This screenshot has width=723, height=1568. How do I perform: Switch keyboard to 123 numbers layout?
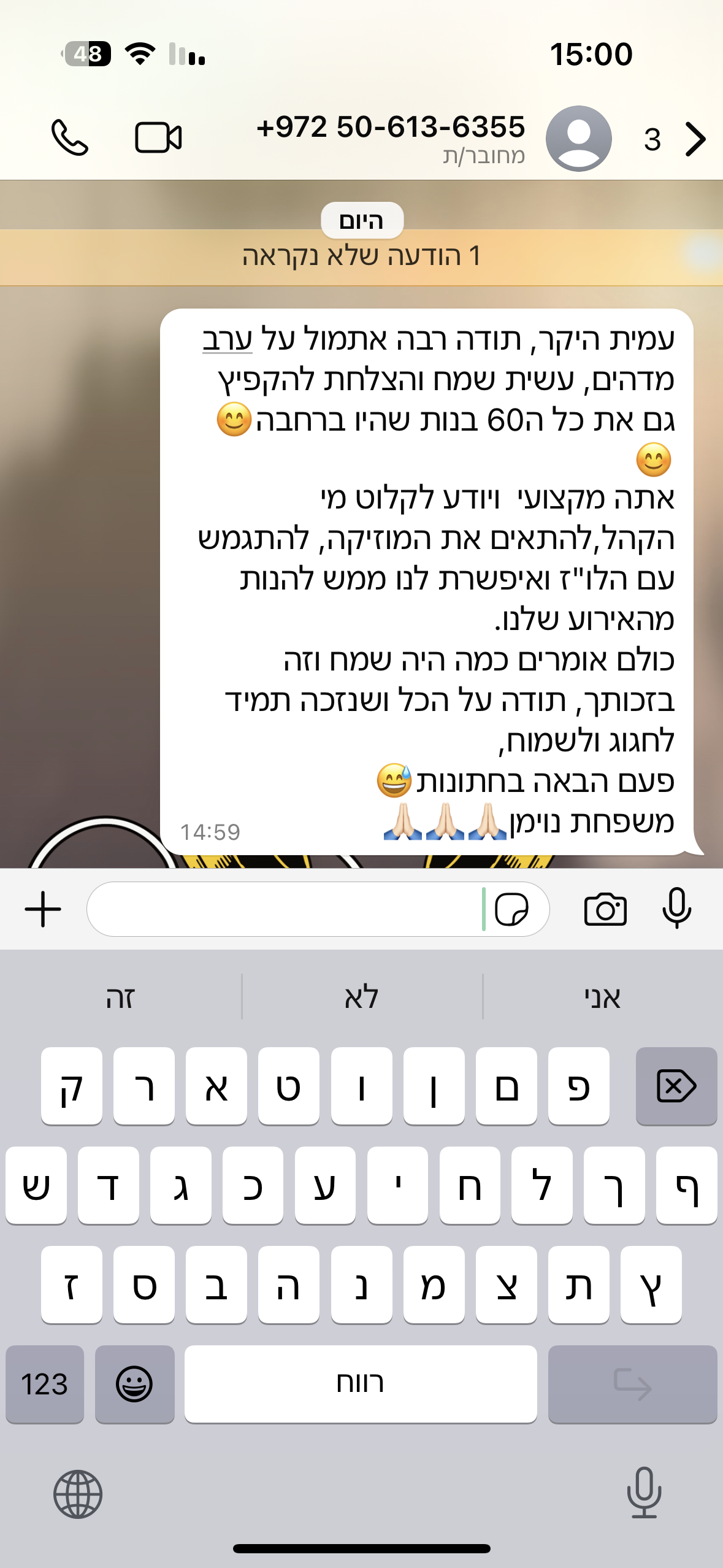44,1384
